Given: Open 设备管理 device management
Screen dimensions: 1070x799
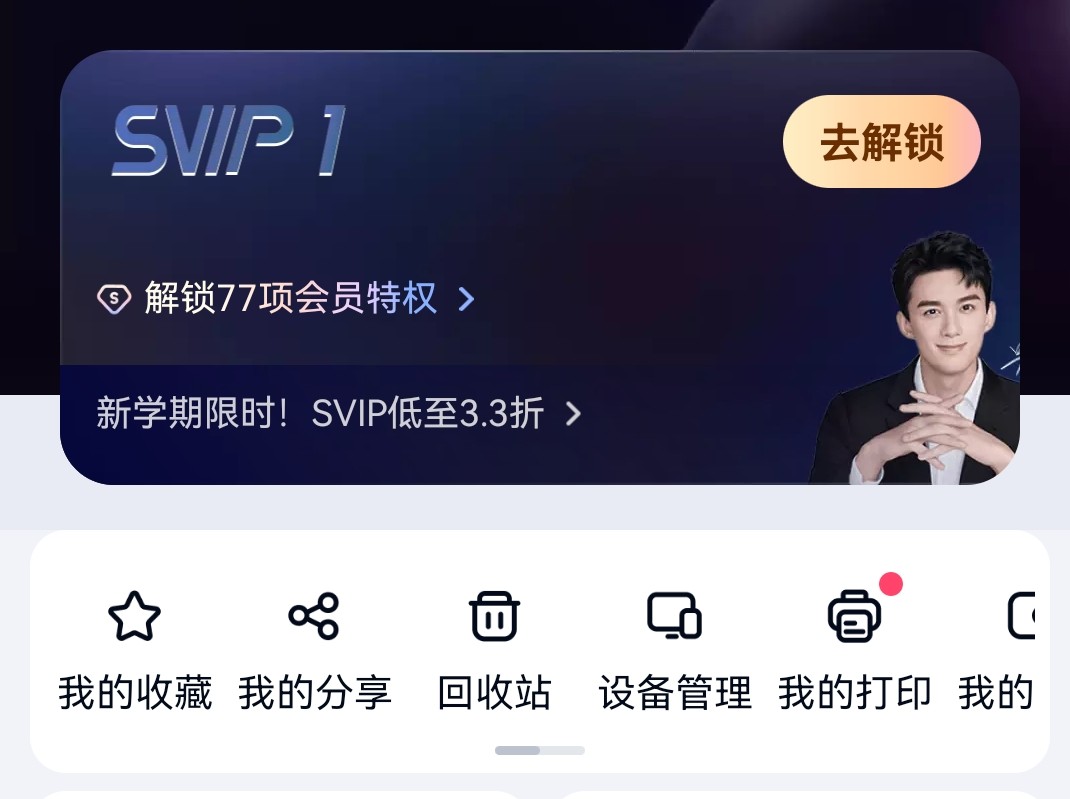Looking at the screenshot, I should (674, 650).
